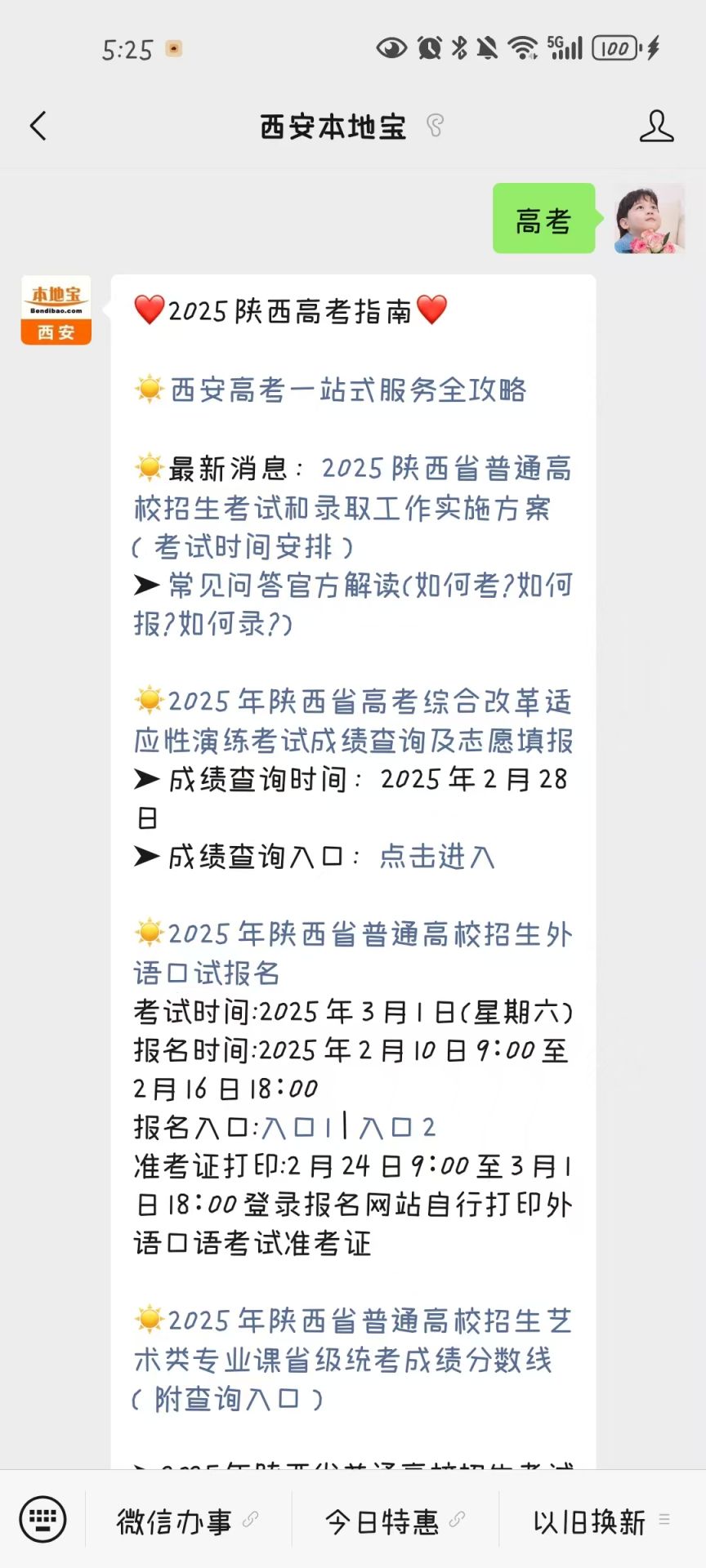Open the account profile icon
Image resolution: width=706 pixels, height=1568 pixels.
coord(656,127)
